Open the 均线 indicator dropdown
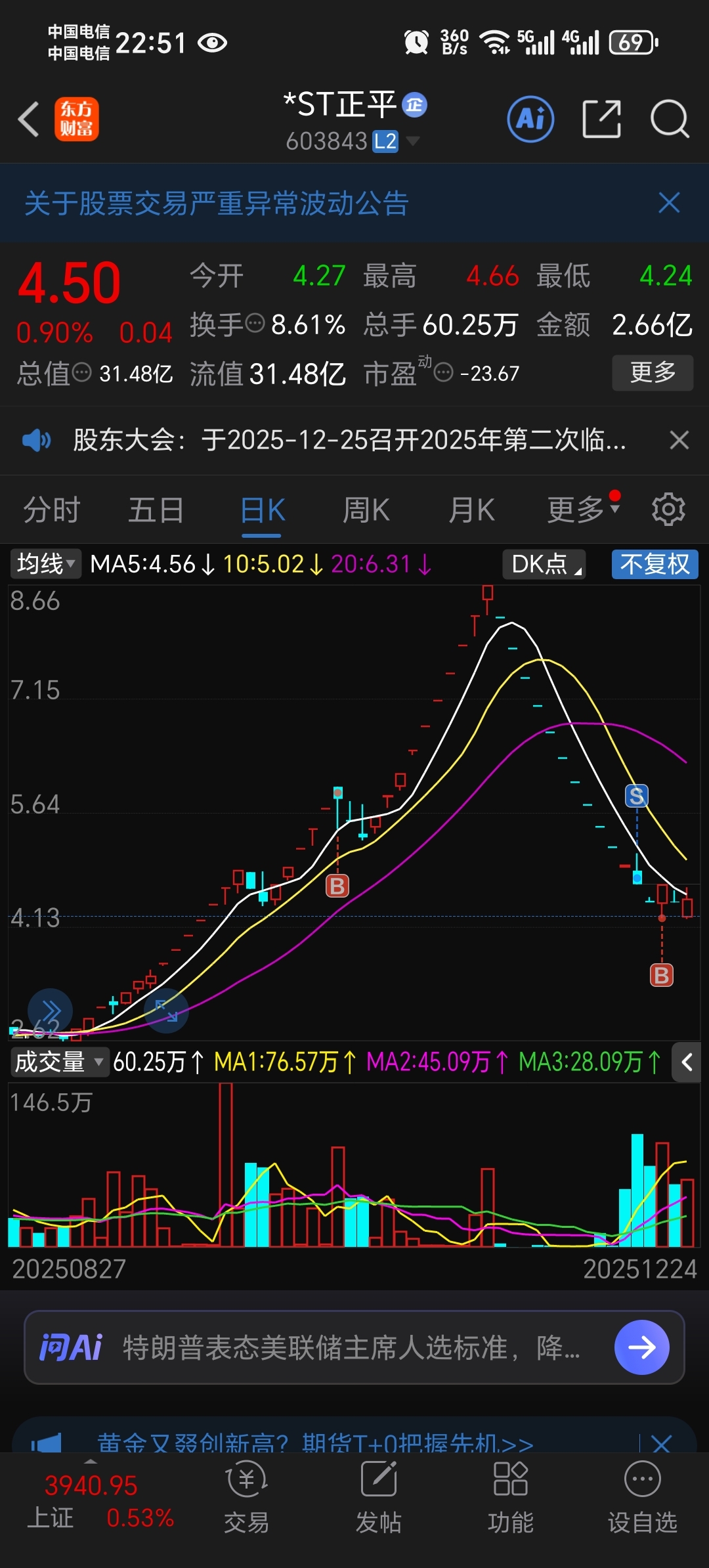Image resolution: width=709 pixels, height=1568 pixels. coord(45,564)
